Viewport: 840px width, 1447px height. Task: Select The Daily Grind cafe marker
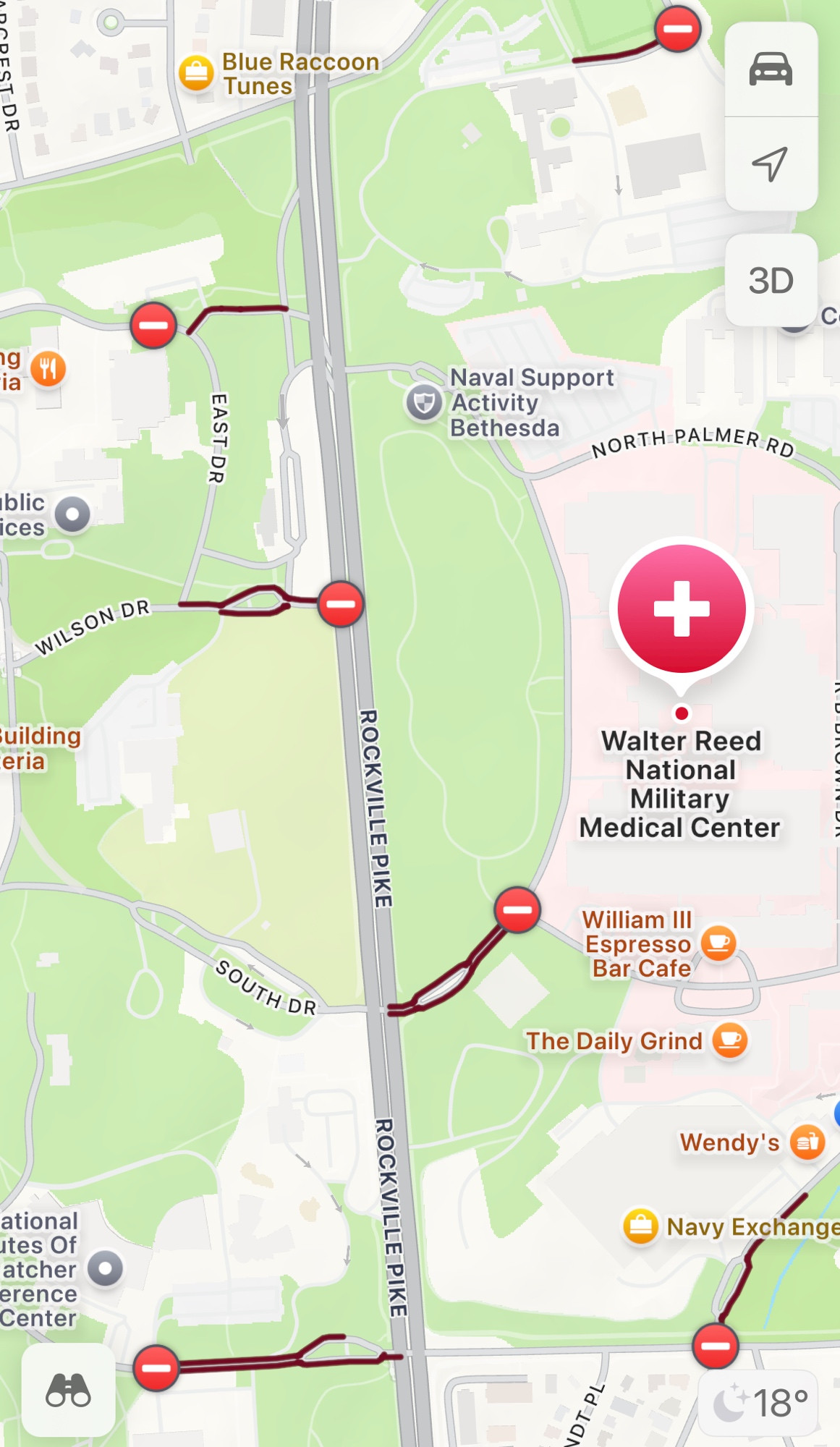[730, 1040]
